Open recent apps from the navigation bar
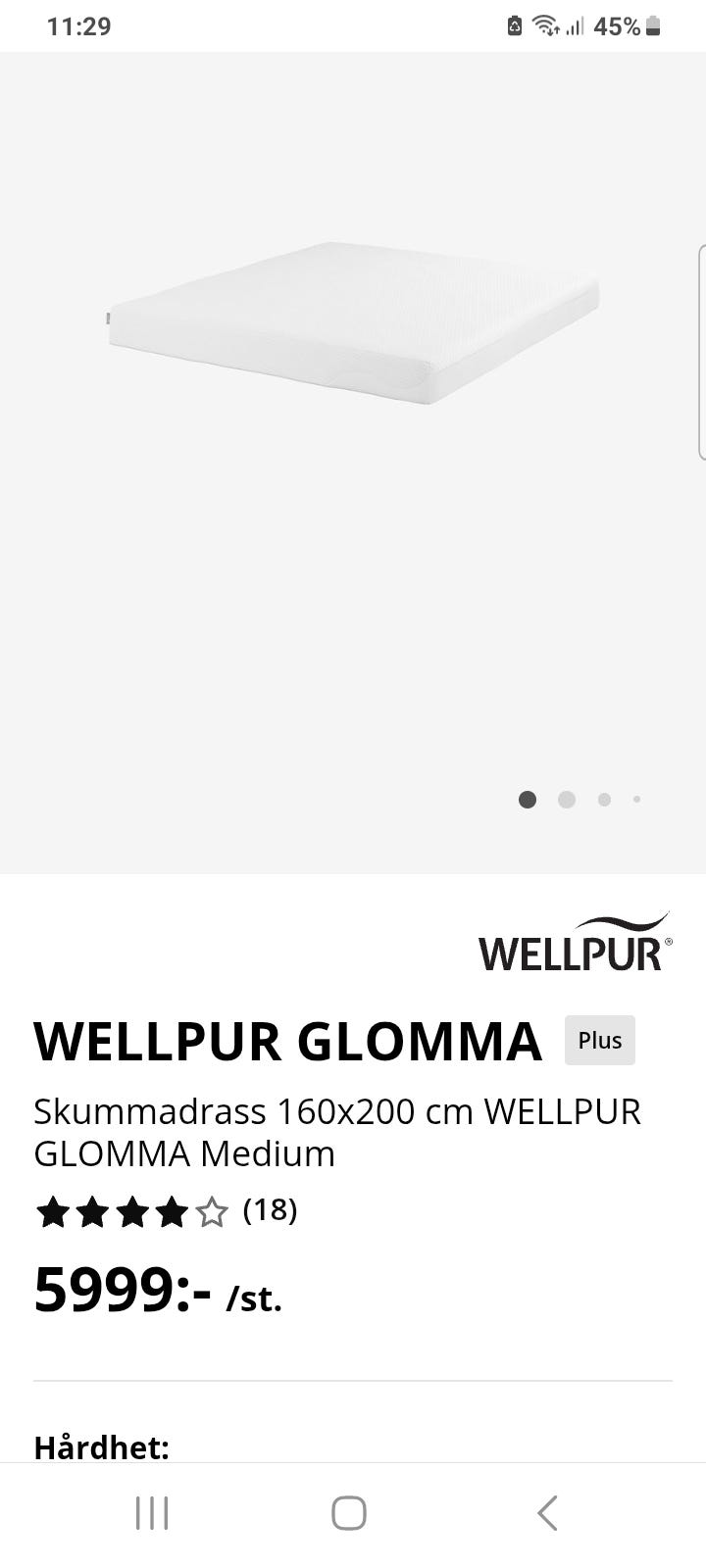Viewport: 706px width, 1568px height. [x=152, y=1512]
